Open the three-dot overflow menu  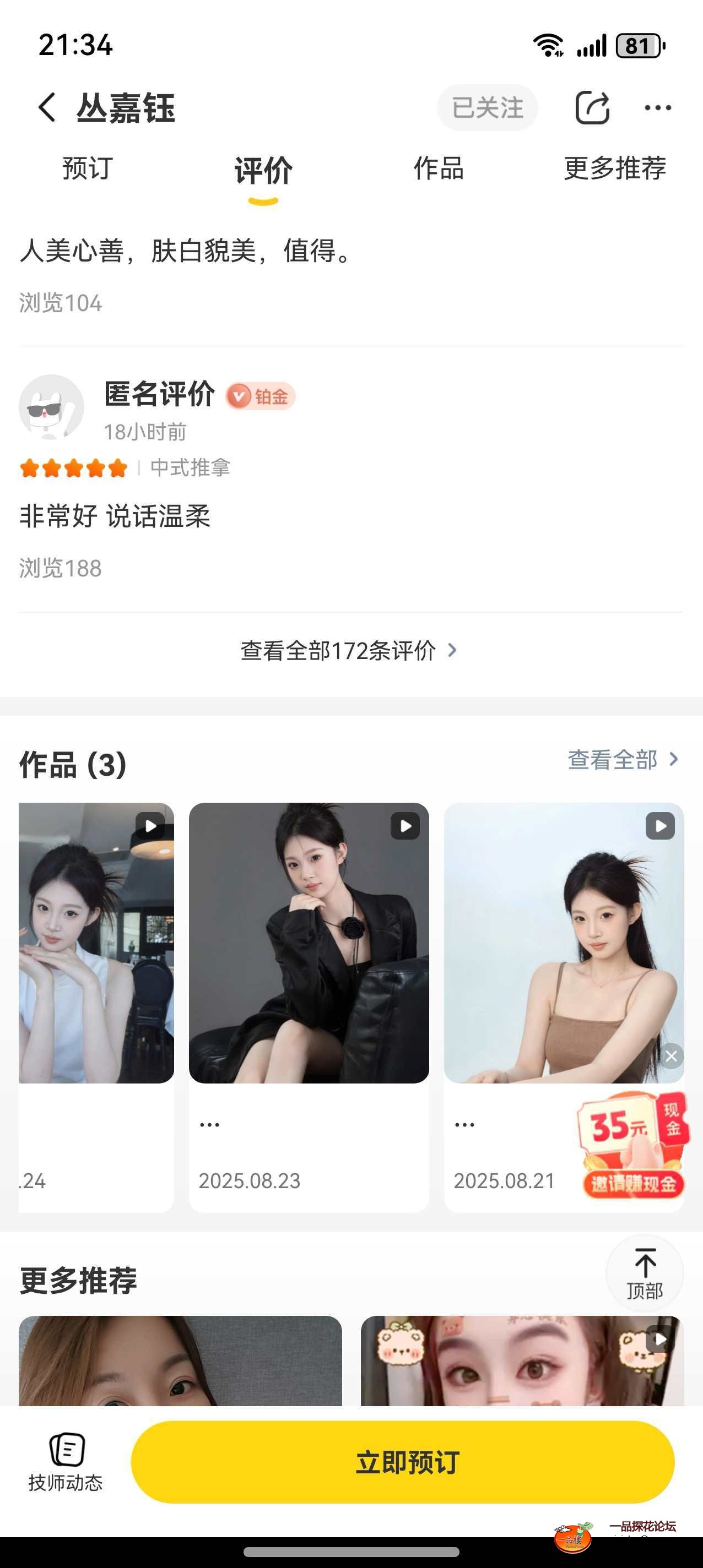pyautogui.click(x=657, y=108)
